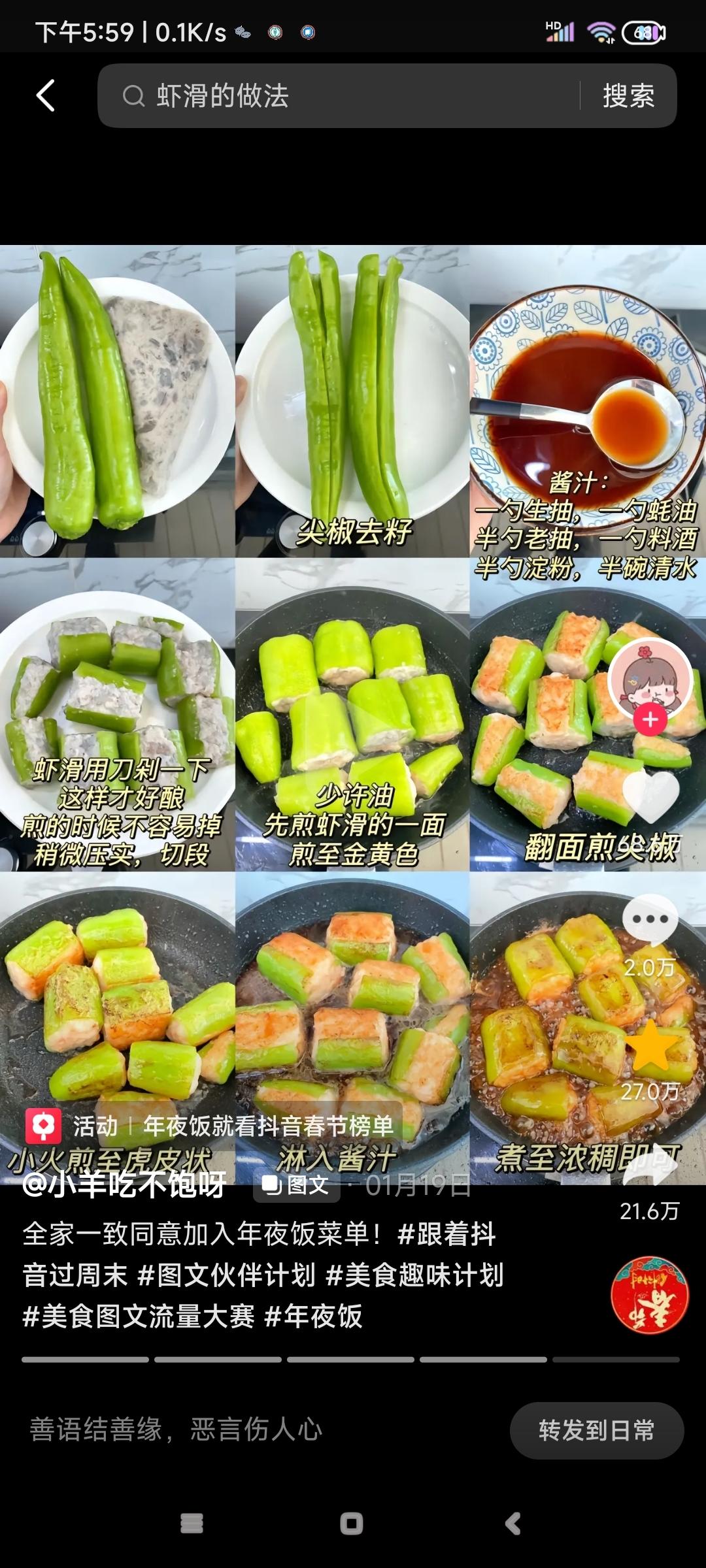Tap 转发到日常 button
The width and height of the screenshot is (706, 1568).
[x=596, y=1430]
